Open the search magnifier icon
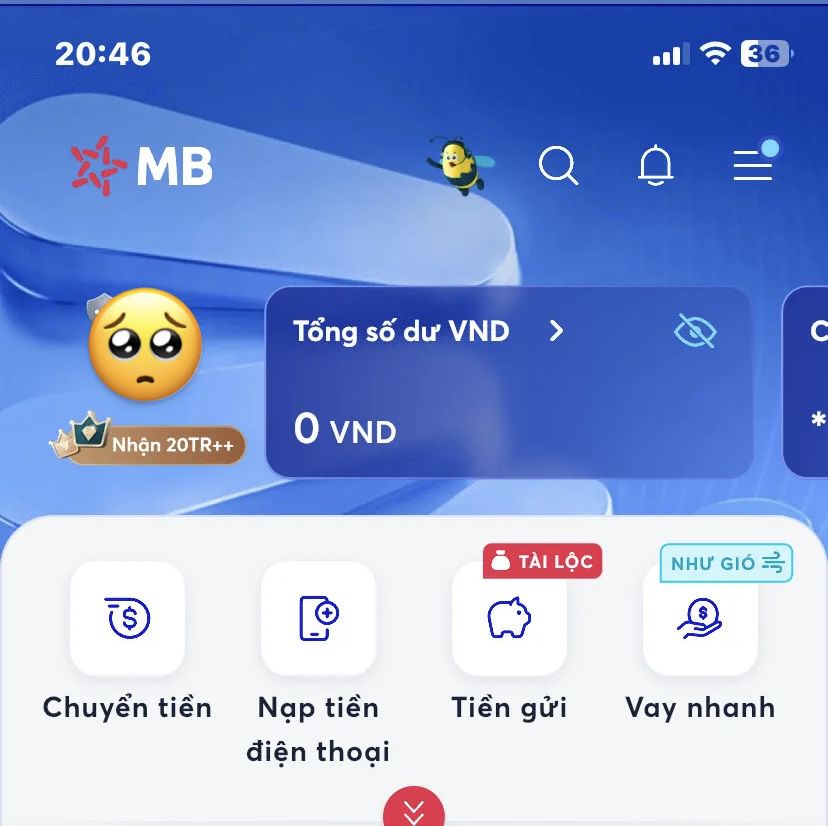This screenshot has width=828, height=826. point(558,165)
